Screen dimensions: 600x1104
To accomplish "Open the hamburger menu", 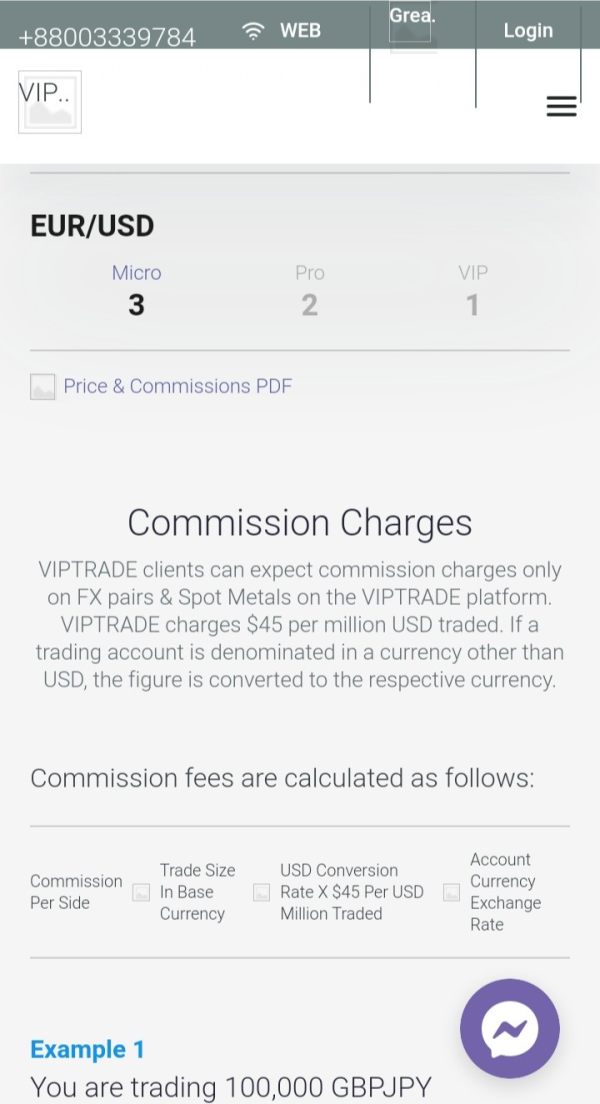I will click(561, 106).
